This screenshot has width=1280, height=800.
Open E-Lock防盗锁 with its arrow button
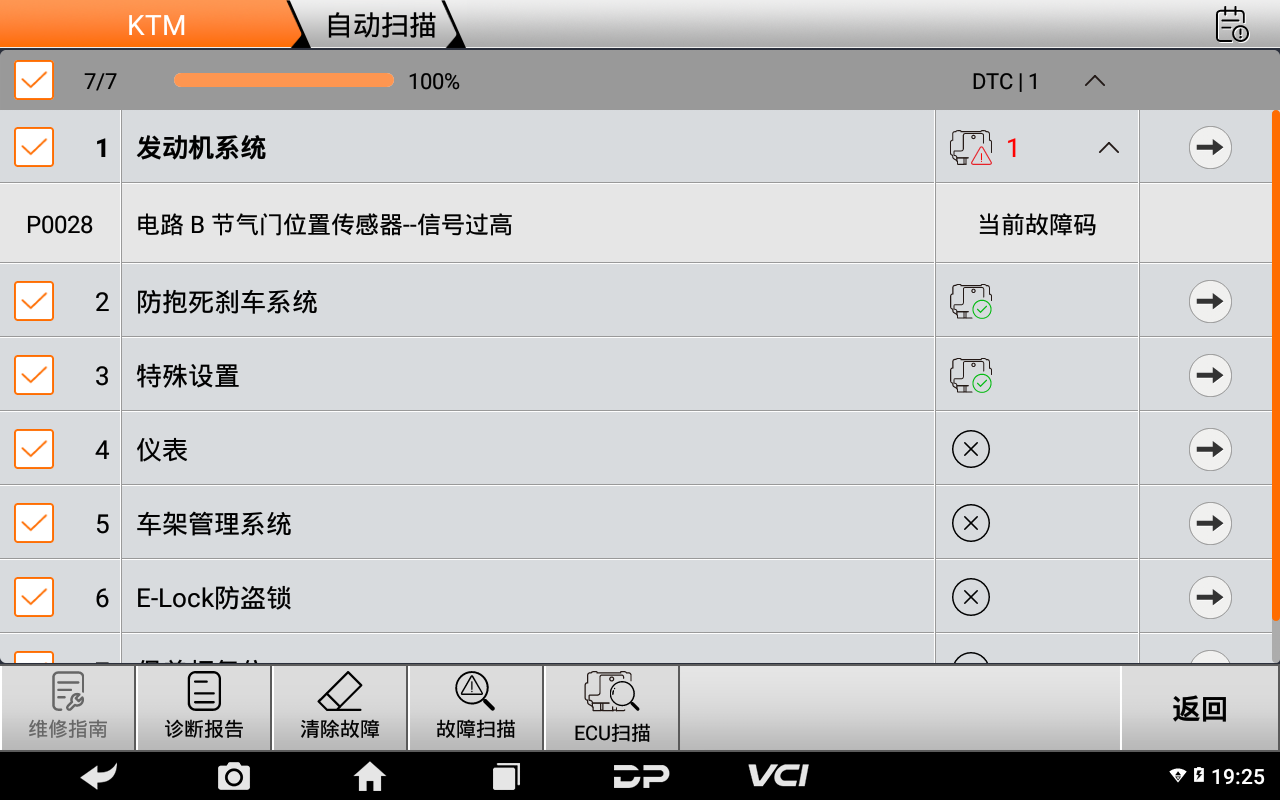(x=1210, y=597)
